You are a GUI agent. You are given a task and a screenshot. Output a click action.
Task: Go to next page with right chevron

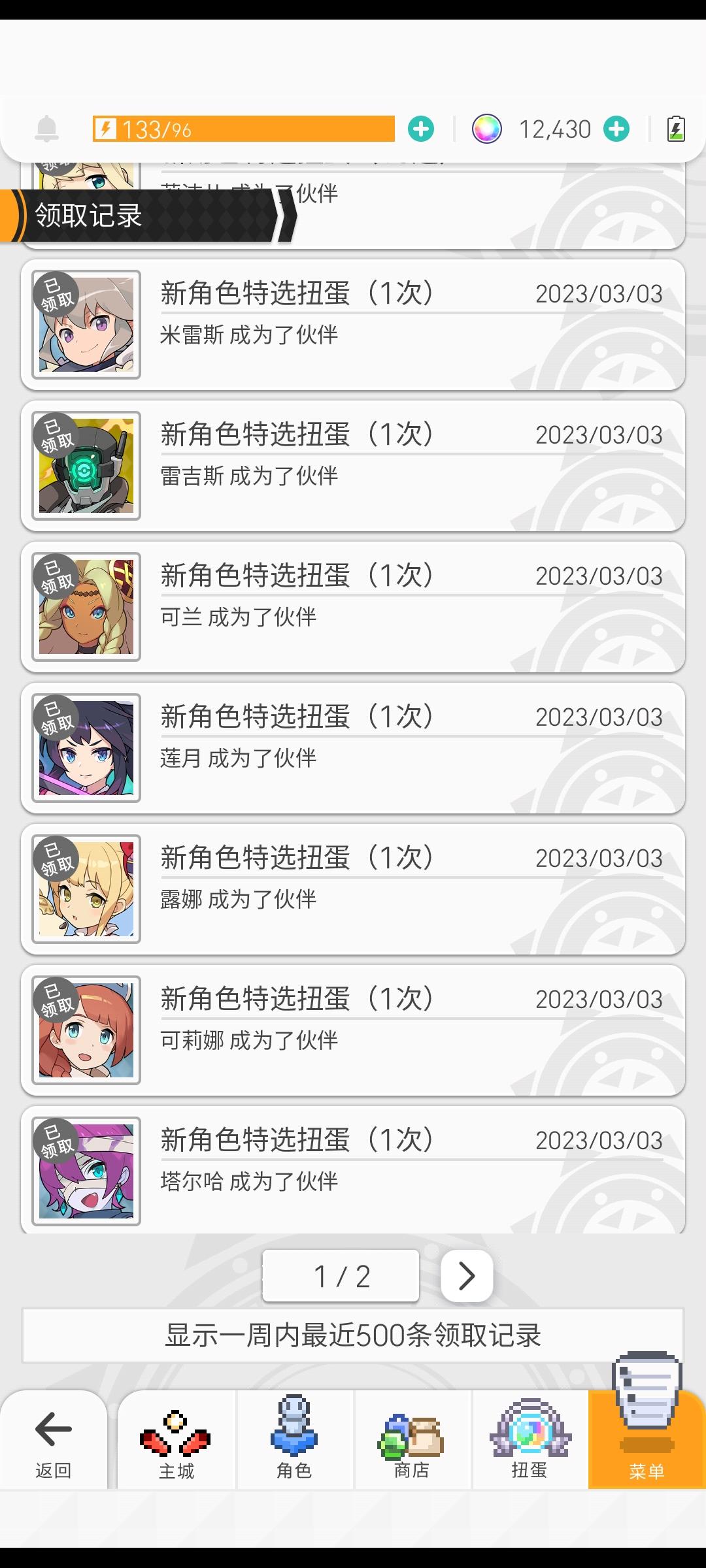pyautogui.click(x=466, y=1275)
